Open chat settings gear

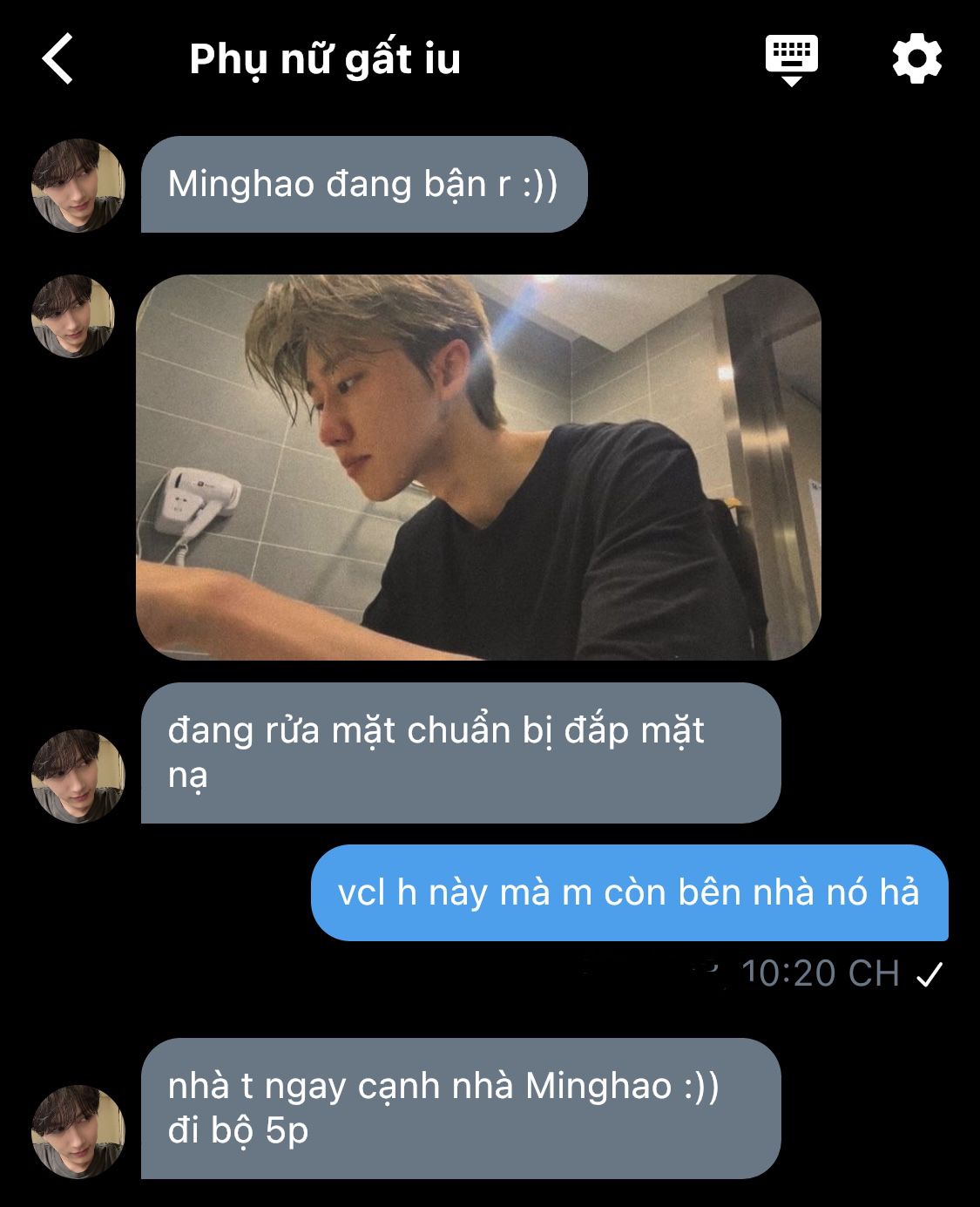[916, 58]
